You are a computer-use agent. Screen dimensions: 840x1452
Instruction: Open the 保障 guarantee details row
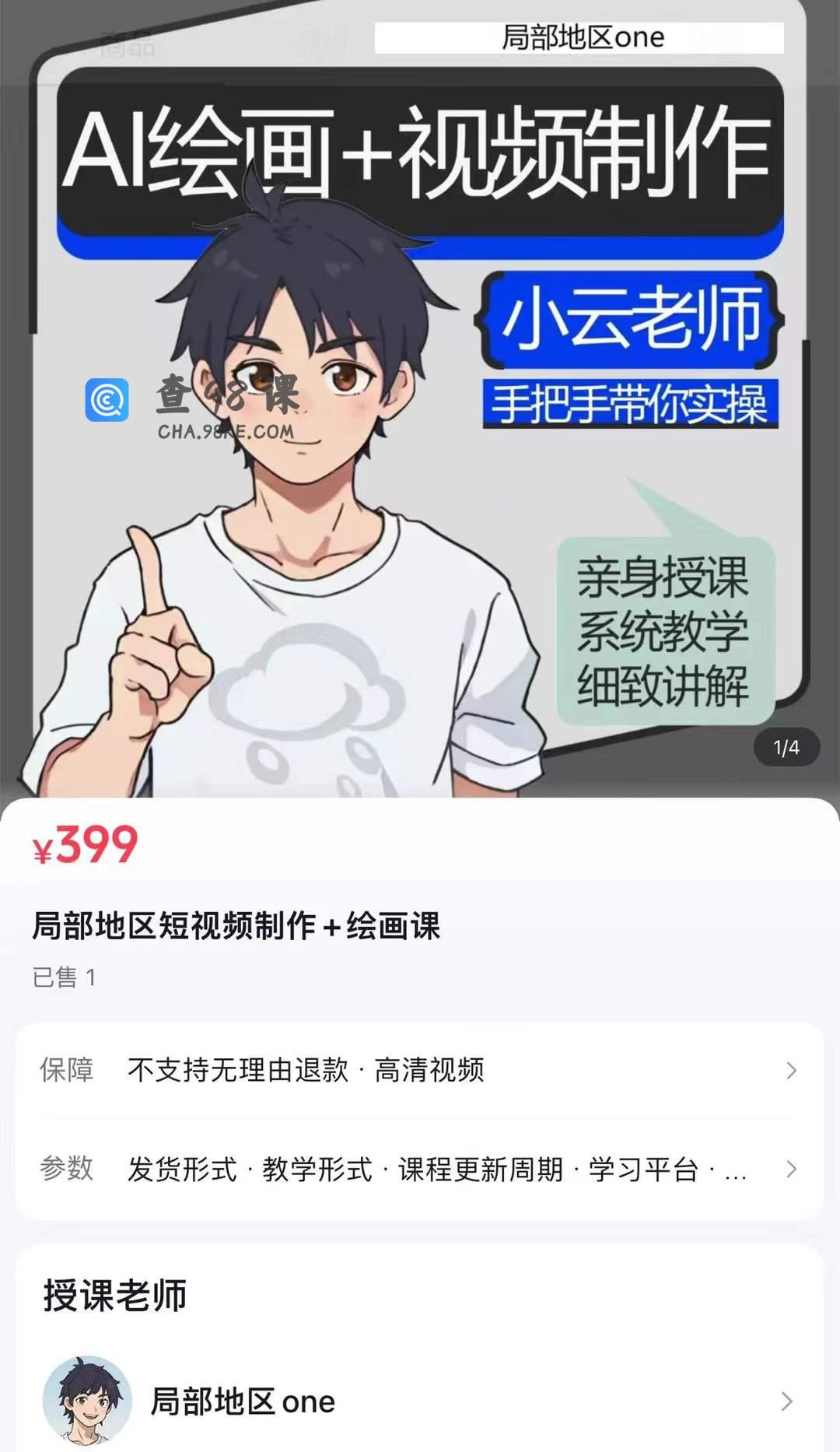[420, 1071]
